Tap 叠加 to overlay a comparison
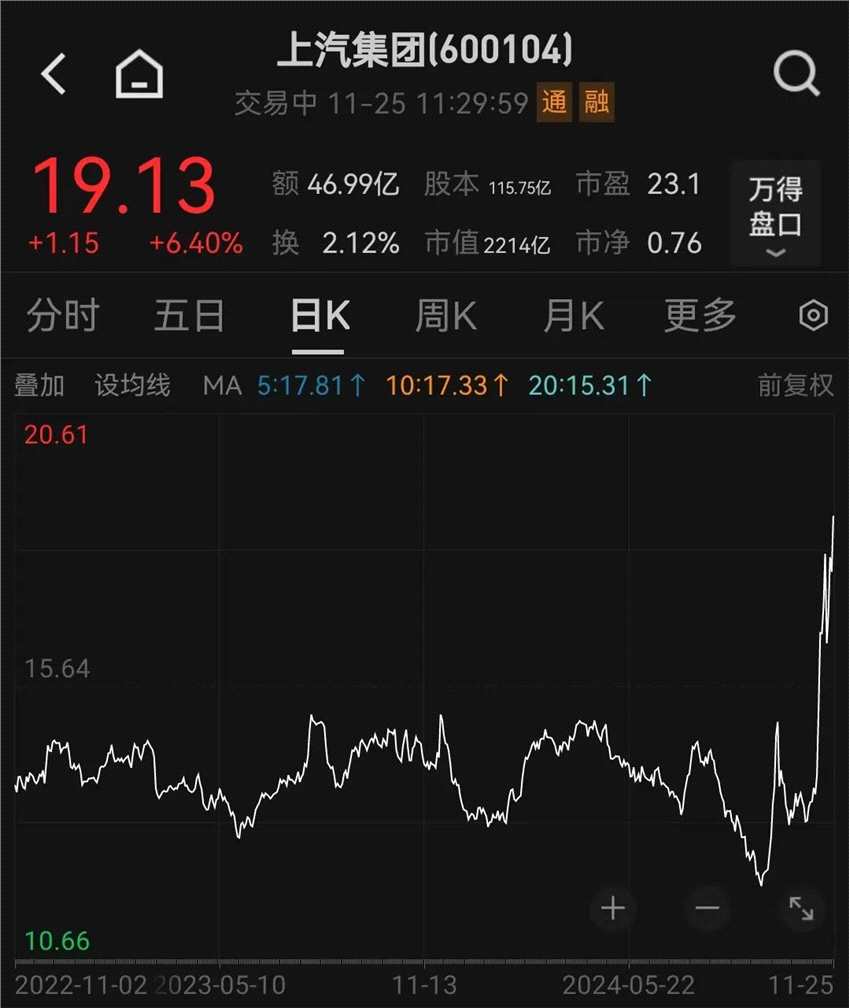This screenshot has height=1008, width=850. [x=39, y=385]
